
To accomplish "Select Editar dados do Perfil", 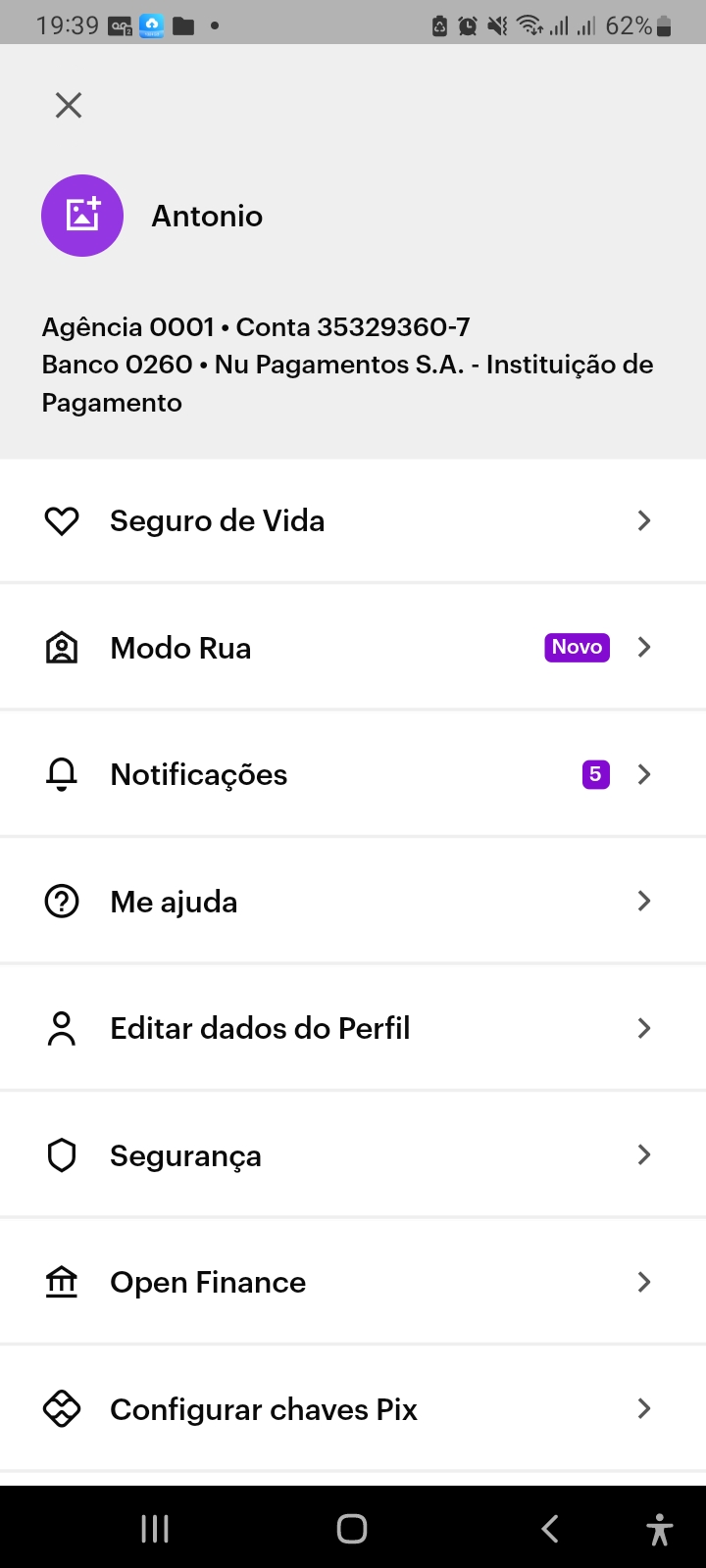I will pyautogui.click(x=351, y=1028).
